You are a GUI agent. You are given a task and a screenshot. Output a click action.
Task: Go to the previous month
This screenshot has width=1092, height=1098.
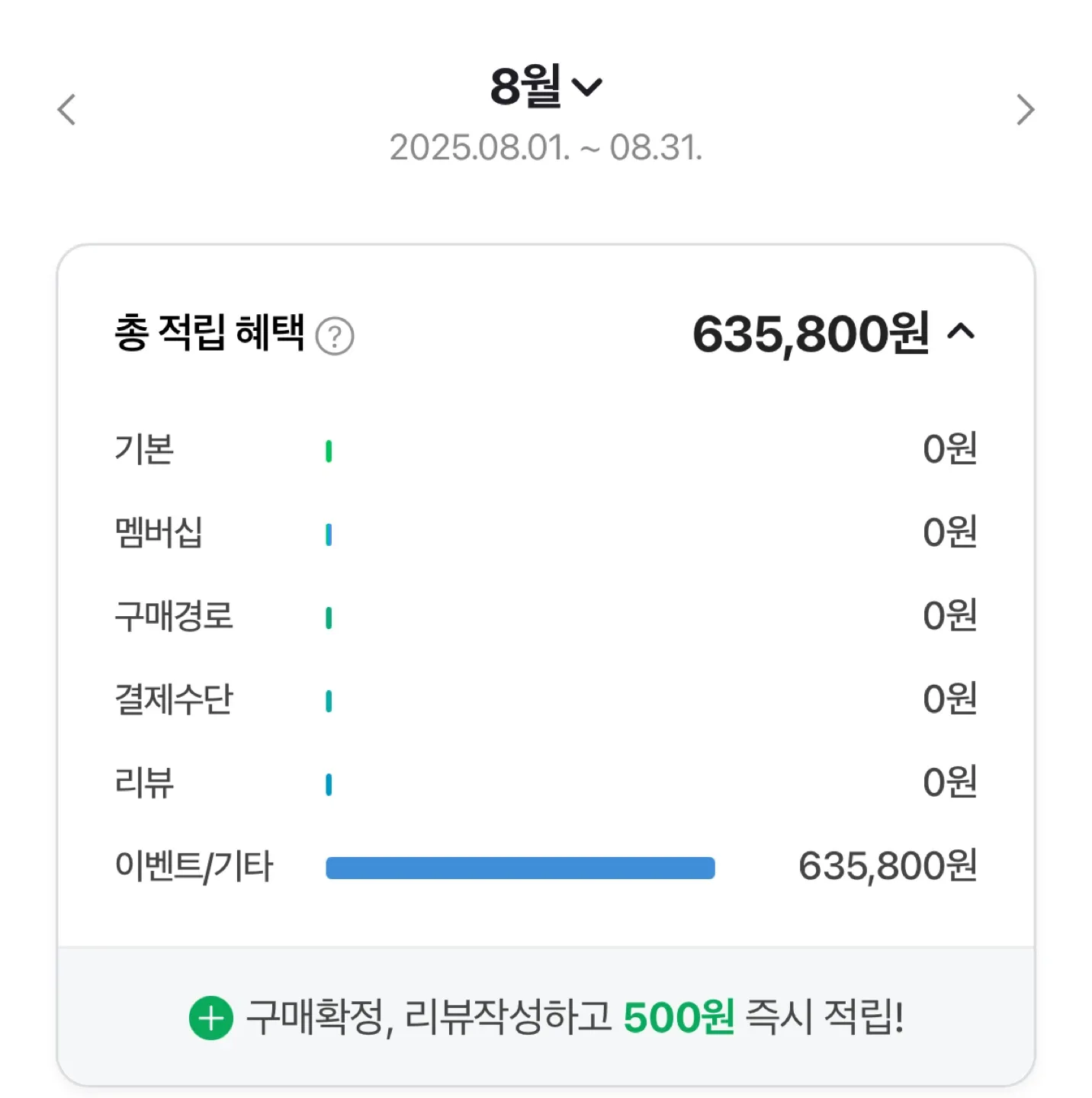(67, 110)
